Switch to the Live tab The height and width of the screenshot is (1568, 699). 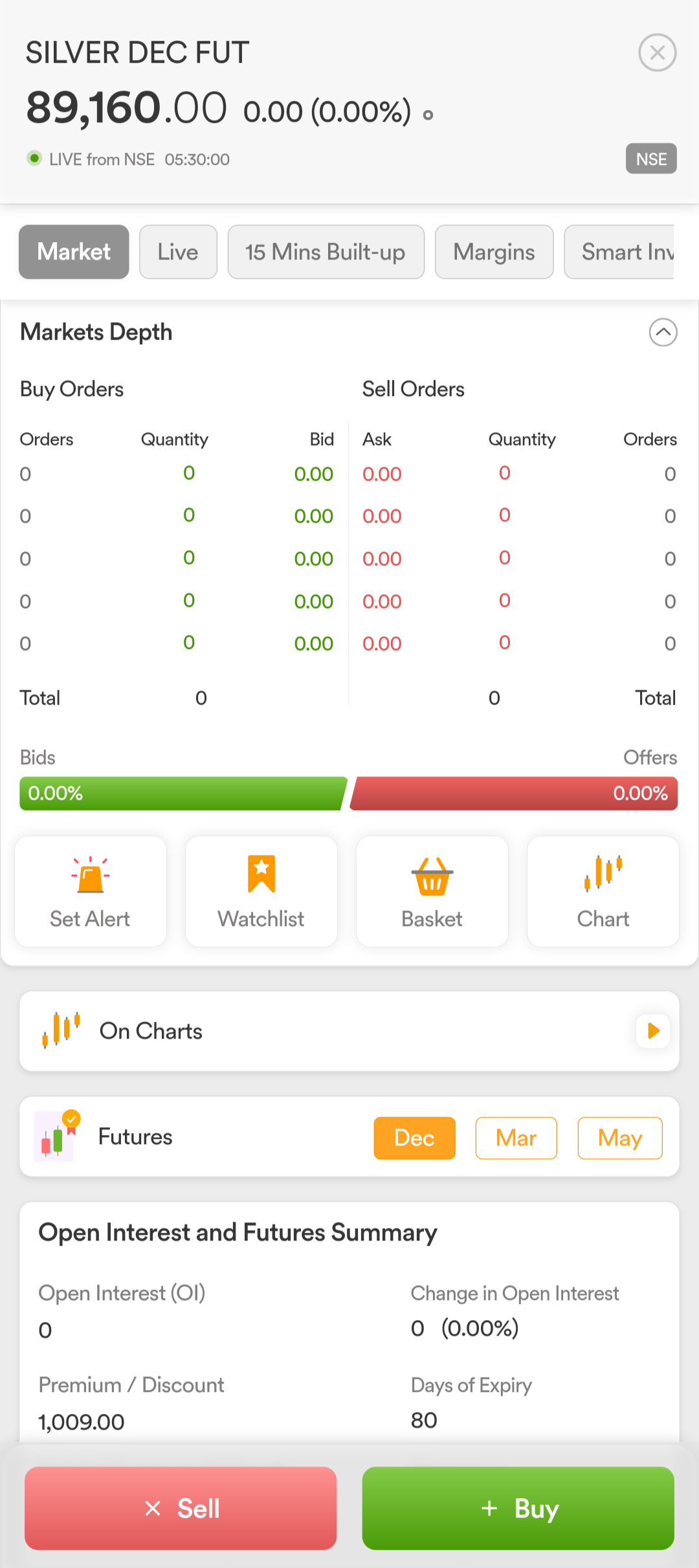(x=178, y=252)
